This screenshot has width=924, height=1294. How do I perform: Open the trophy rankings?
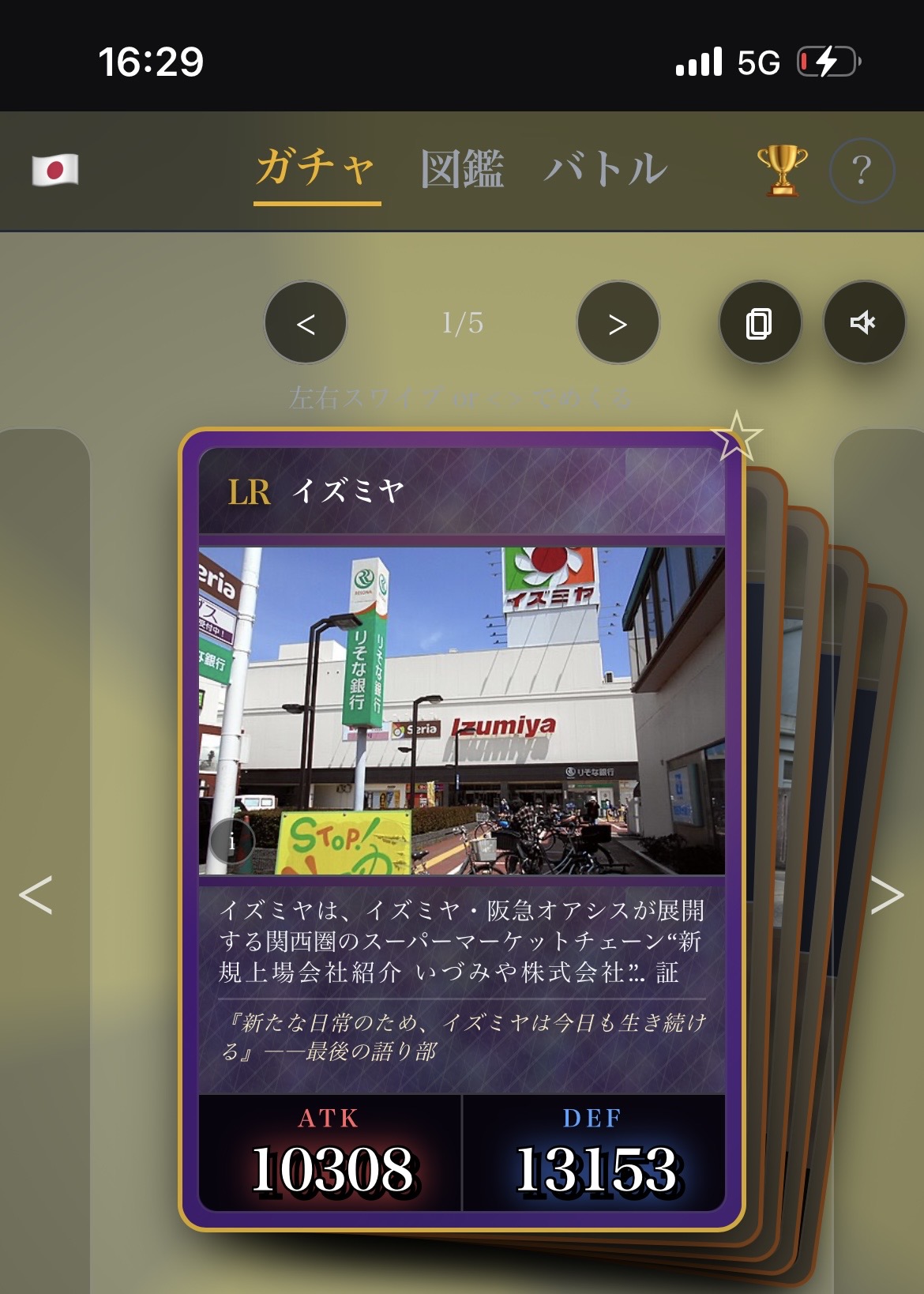coord(782,170)
